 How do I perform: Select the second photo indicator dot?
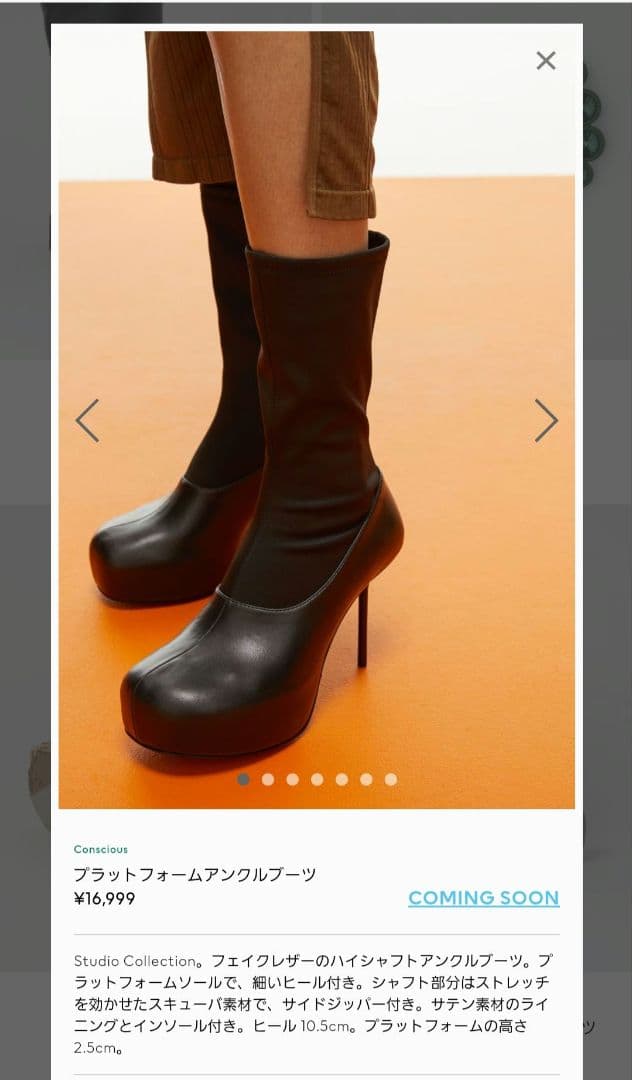click(268, 779)
